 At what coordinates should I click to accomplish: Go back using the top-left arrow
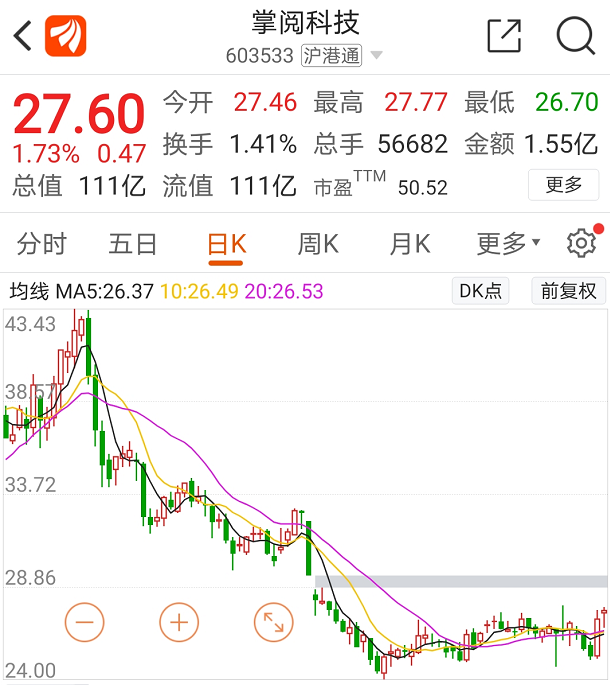click(x=23, y=37)
